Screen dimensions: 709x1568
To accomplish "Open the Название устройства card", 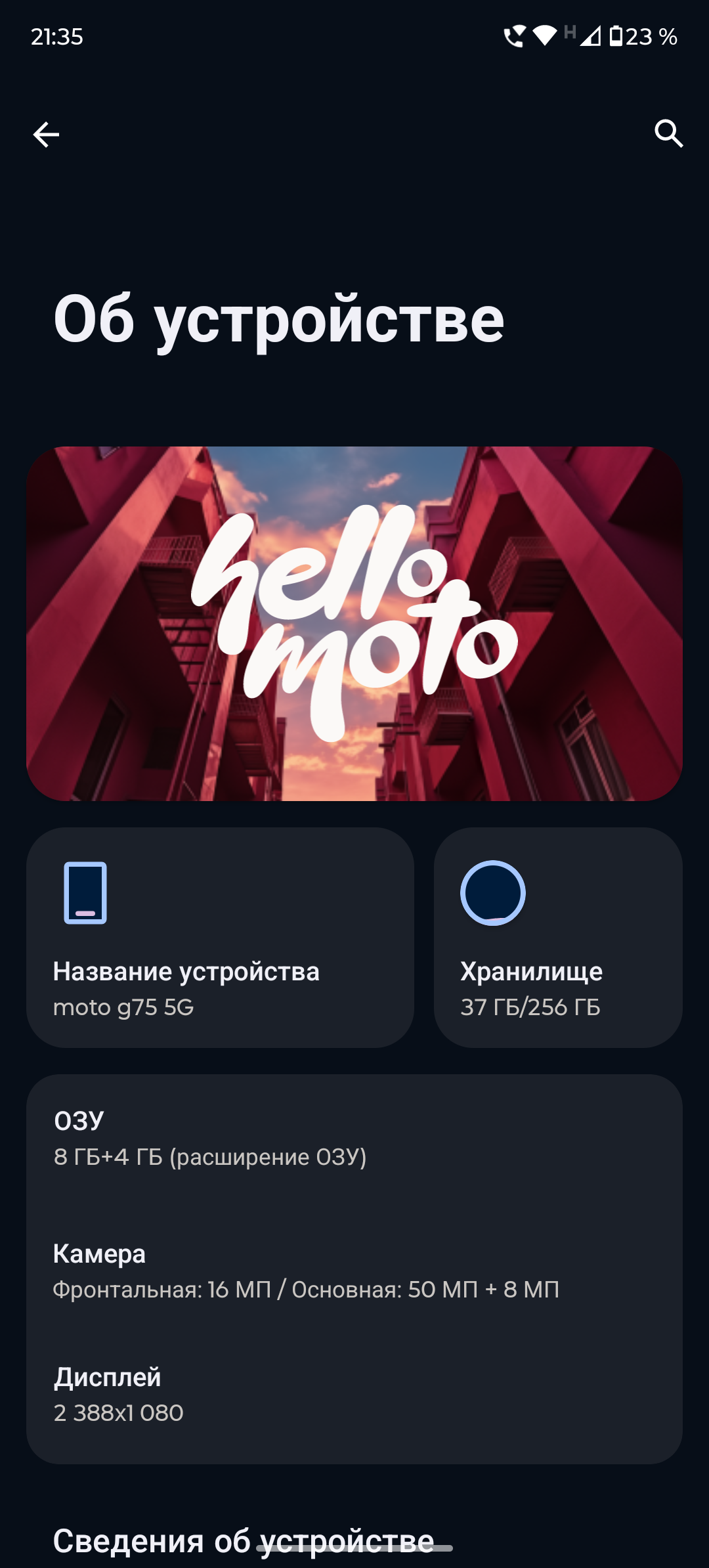I will pyautogui.click(x=220, y=938).
